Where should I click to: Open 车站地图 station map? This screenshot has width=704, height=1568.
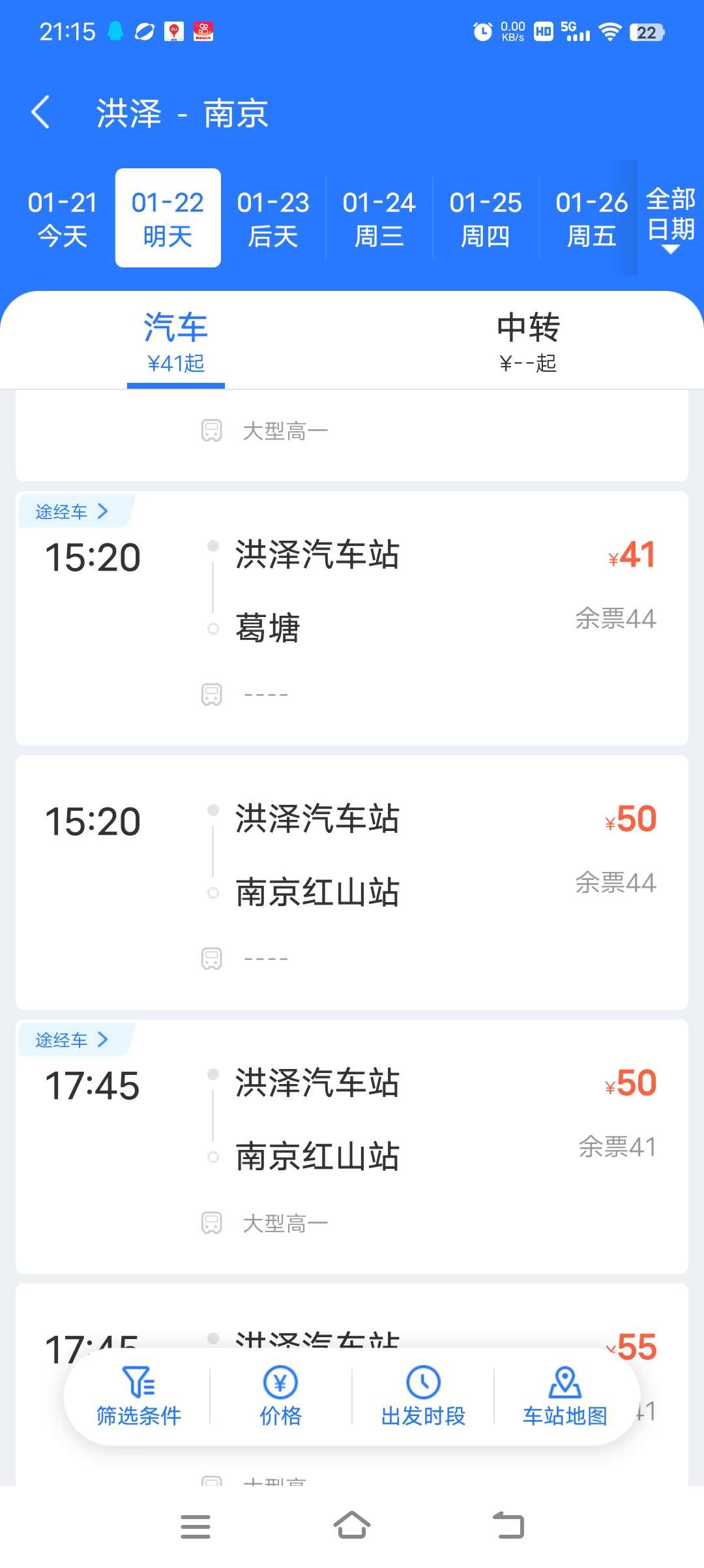click(x=565, y=1396)
